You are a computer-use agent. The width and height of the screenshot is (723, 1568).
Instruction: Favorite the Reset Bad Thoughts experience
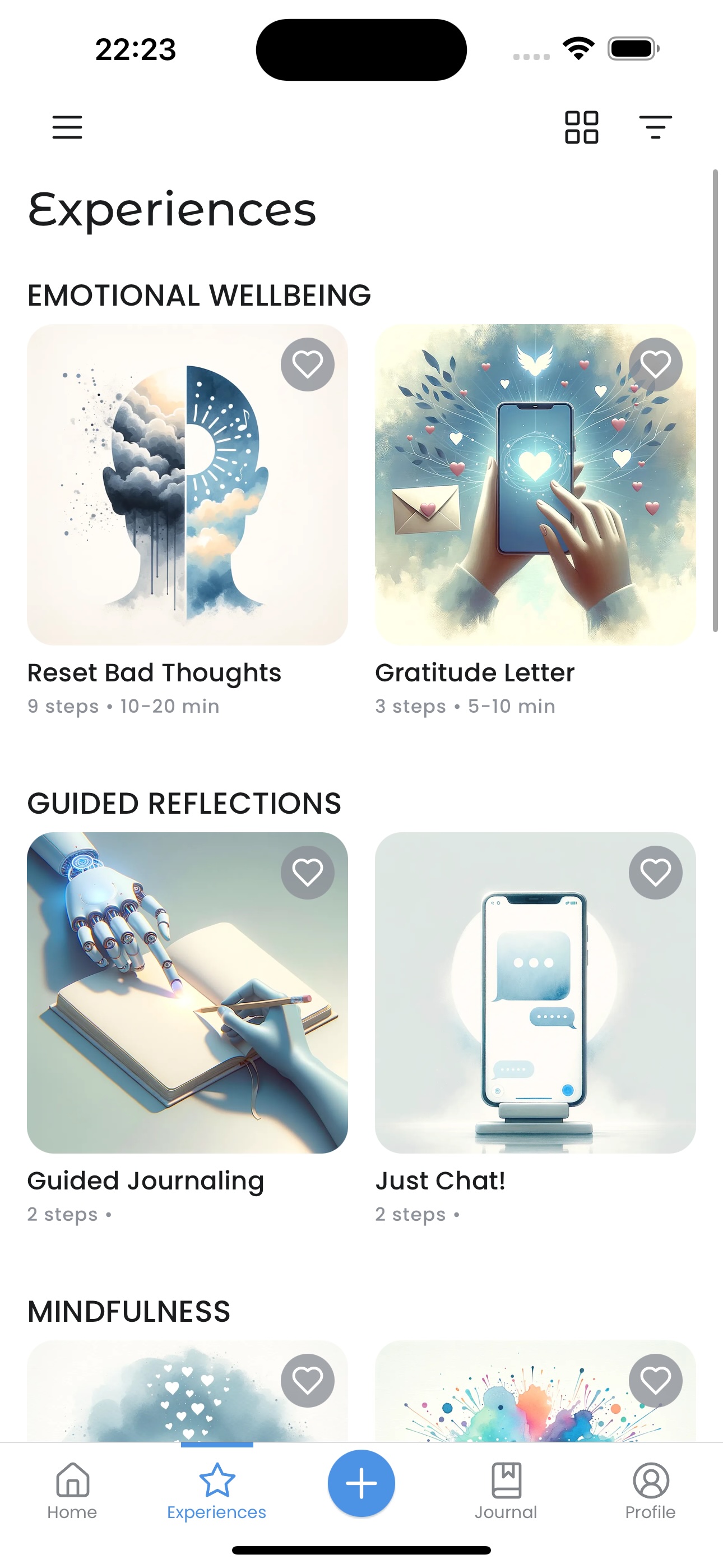tap(307, 365)
